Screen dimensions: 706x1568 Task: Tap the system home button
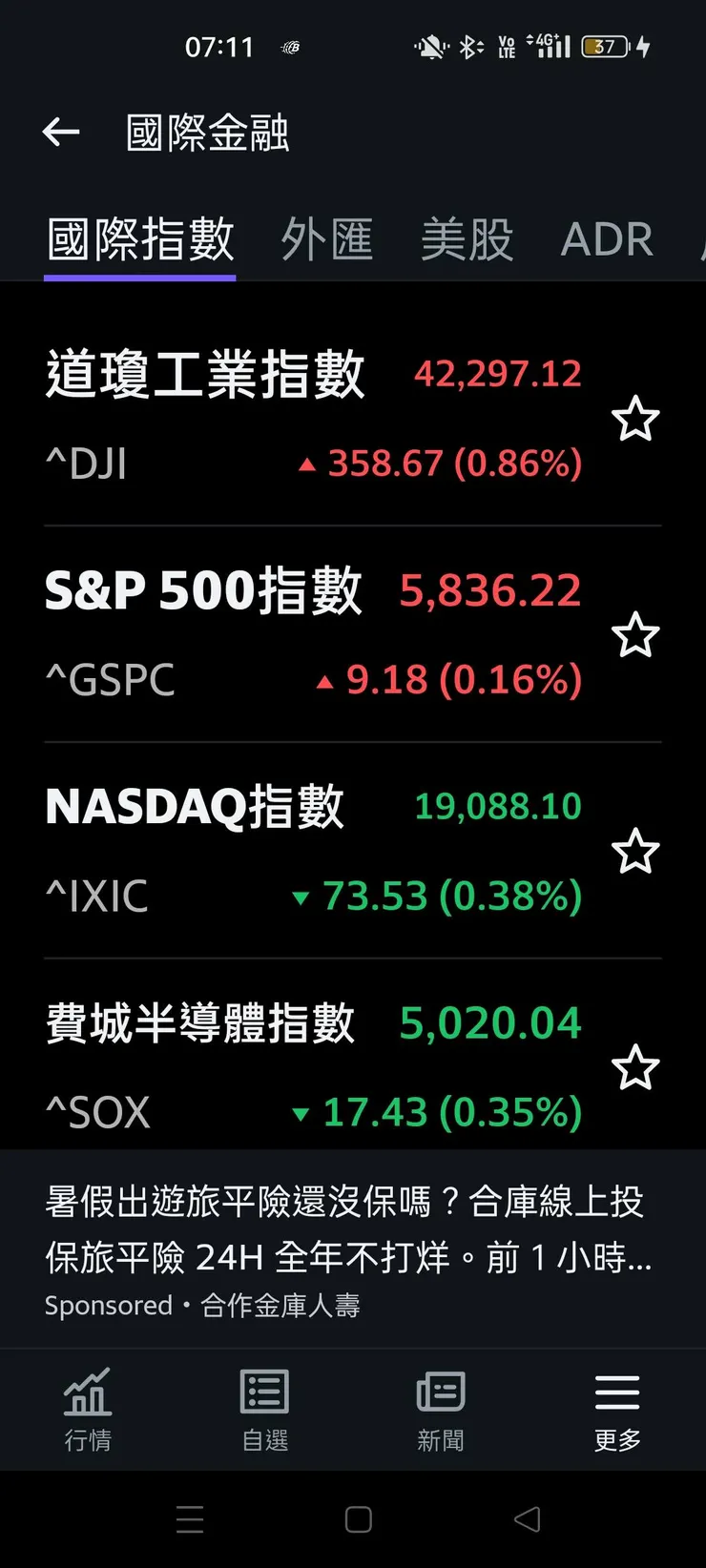click(x=359, y=1519)
